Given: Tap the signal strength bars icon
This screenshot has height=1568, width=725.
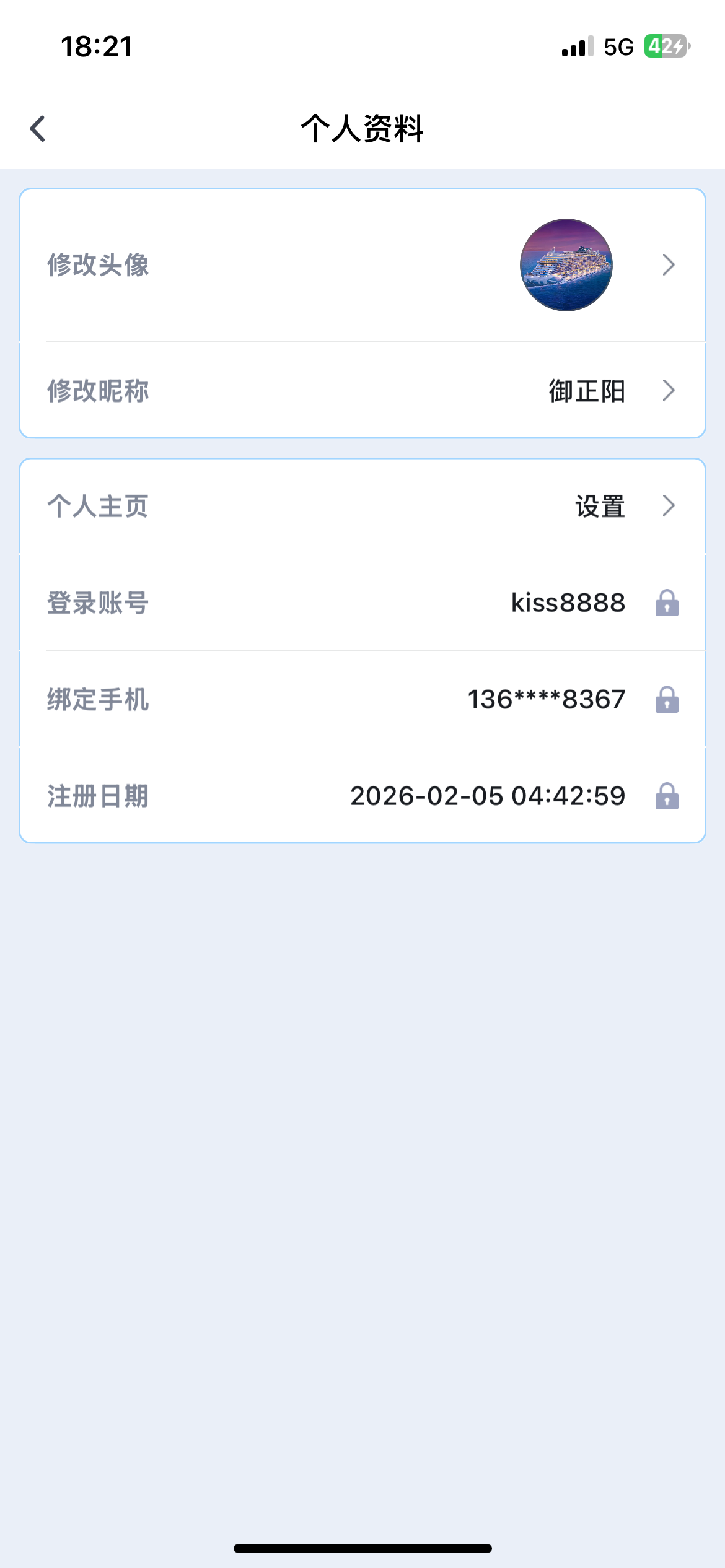Looking at the screenshot, I should [x=576, y=47].
